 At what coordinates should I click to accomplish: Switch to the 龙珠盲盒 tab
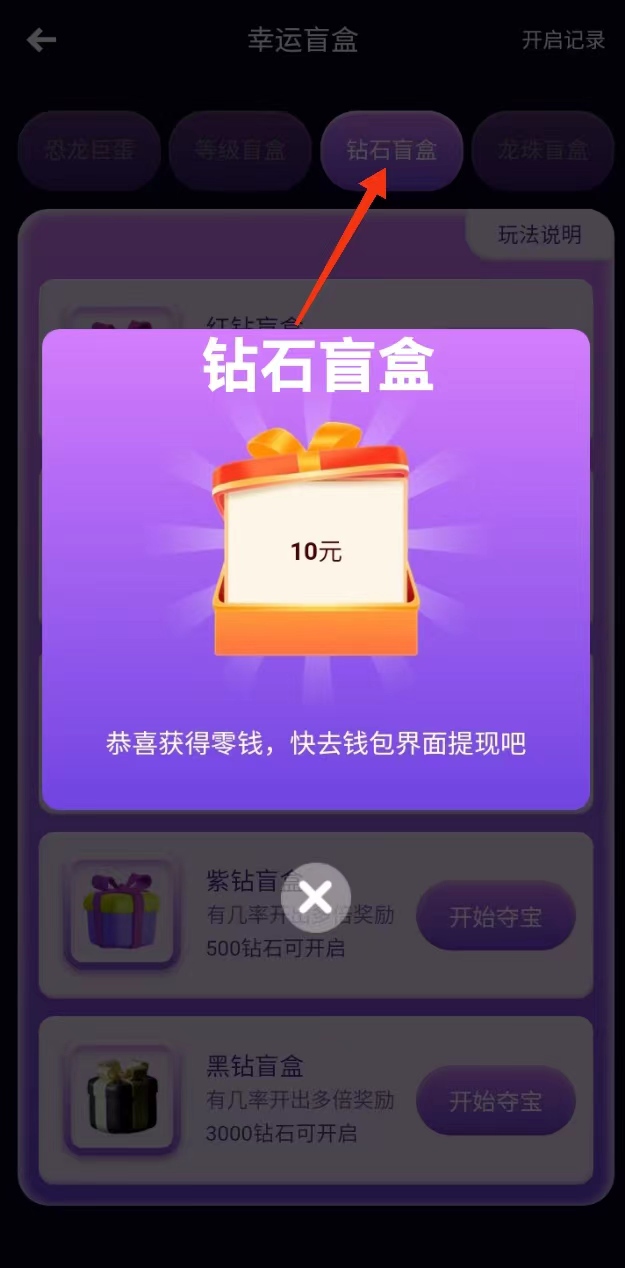[x=543, y=151]
